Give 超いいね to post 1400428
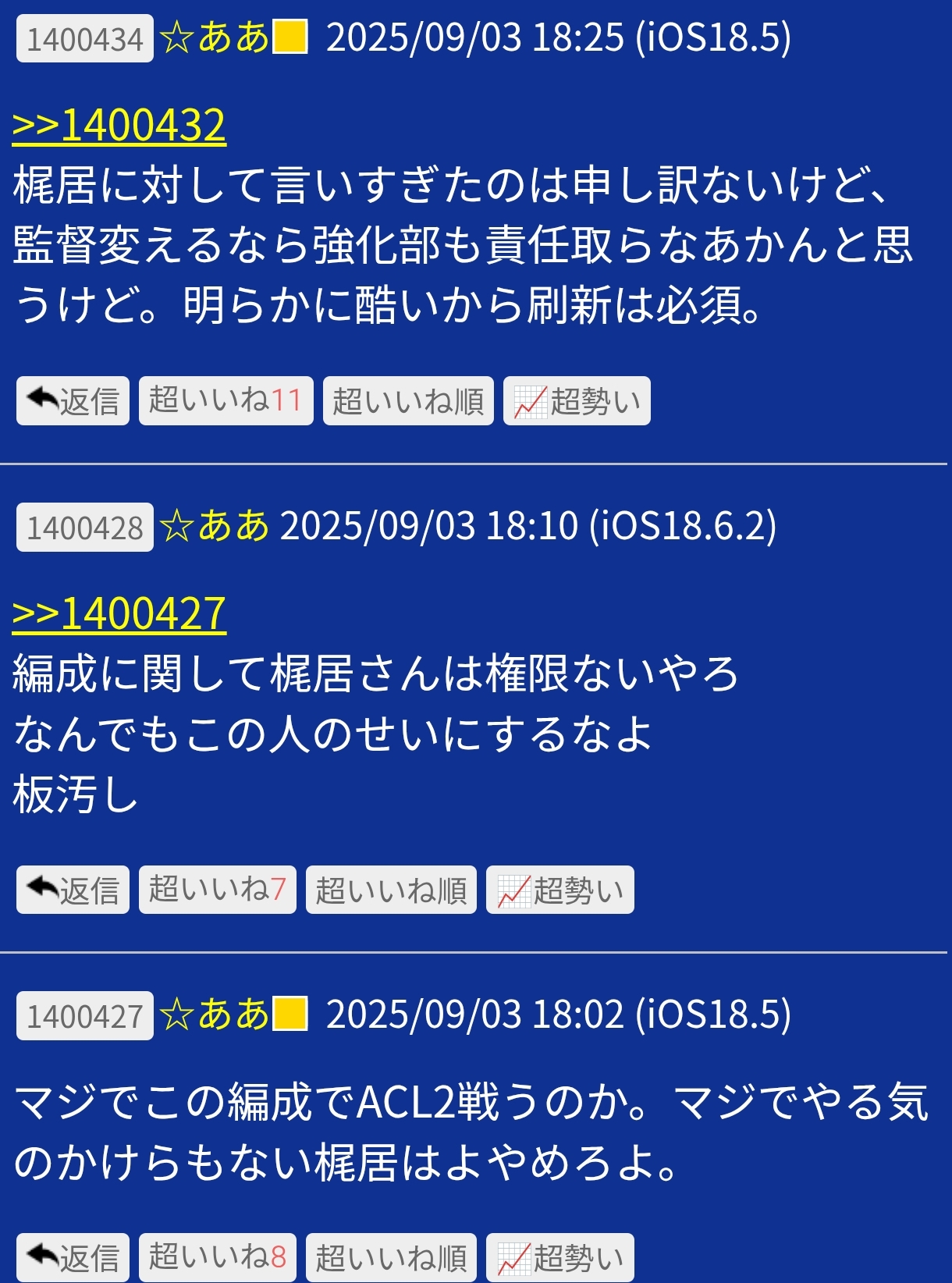This screenshot has height=1283, width=952. [217, 890]
